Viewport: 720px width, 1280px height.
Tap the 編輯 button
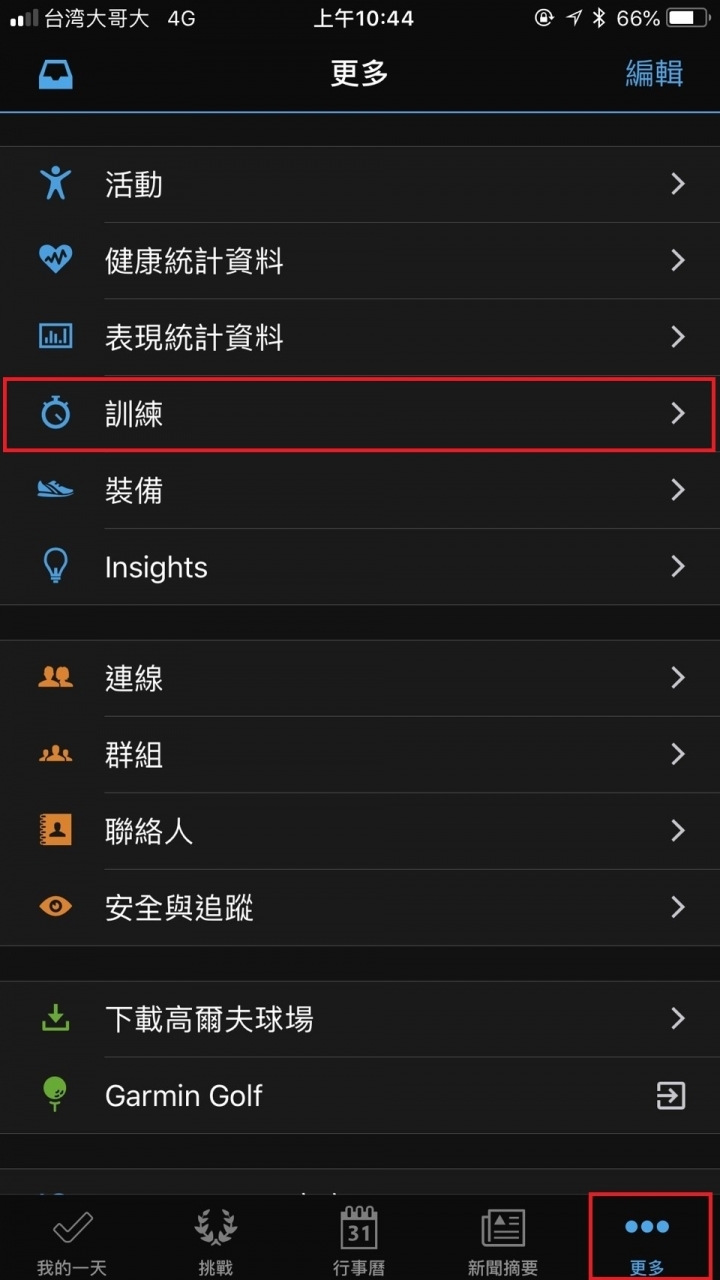[652, 73]
